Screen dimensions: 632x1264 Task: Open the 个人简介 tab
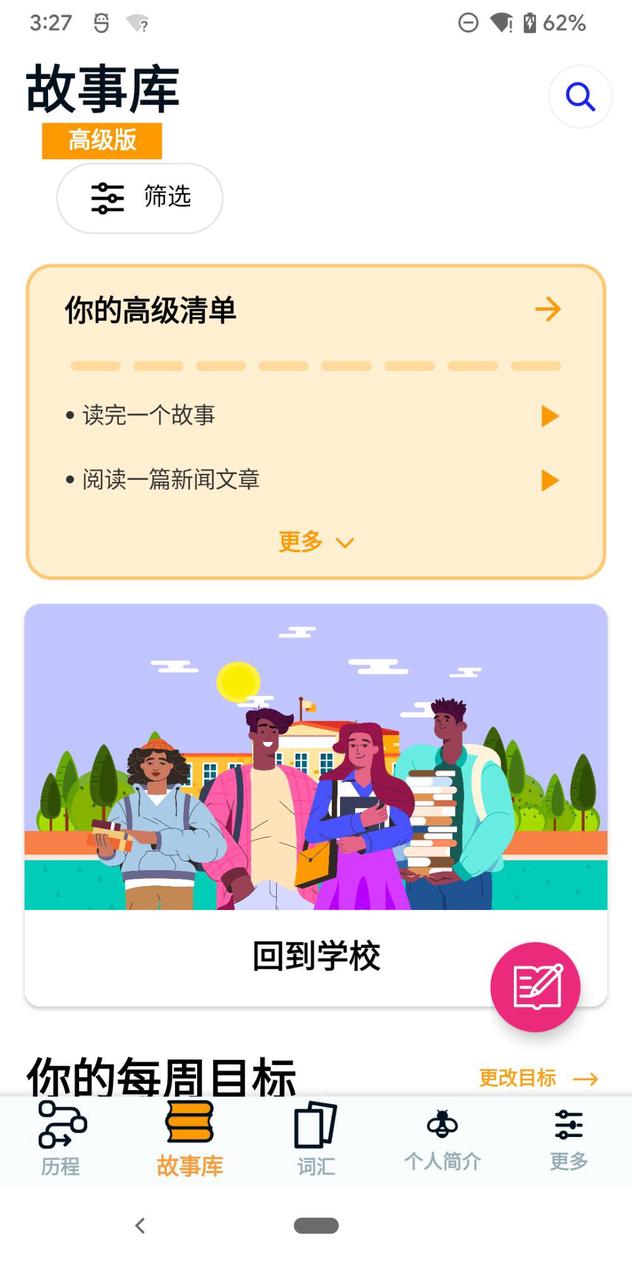(442, 1139)
